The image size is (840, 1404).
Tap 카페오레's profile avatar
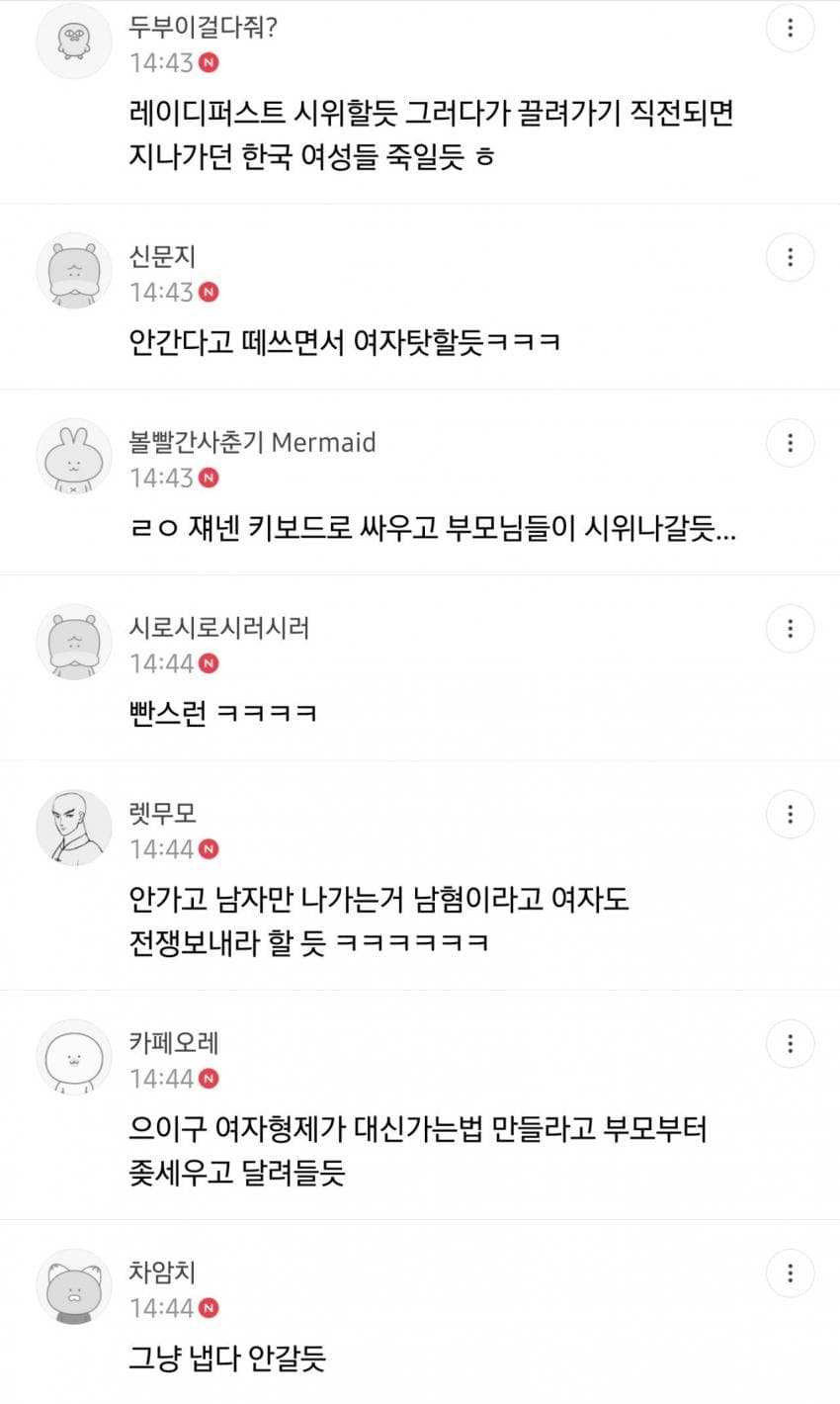click(x=74, y=1058)
